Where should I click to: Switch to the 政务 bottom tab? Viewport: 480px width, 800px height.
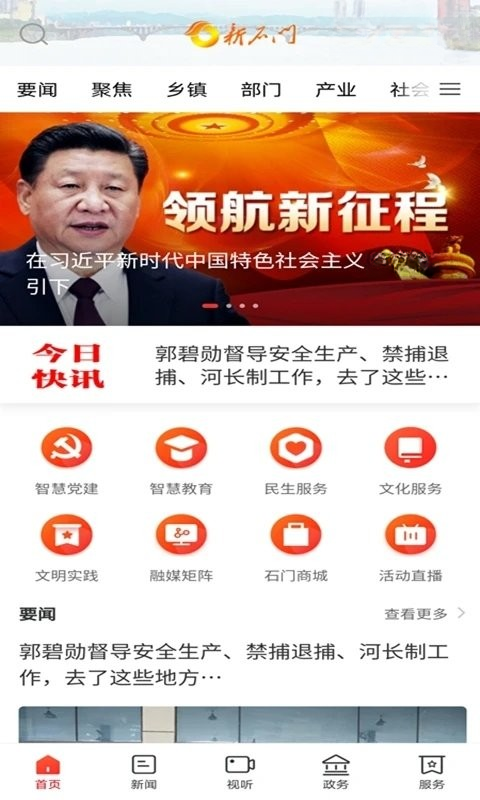pyautogui.click(x=336, y=772)
